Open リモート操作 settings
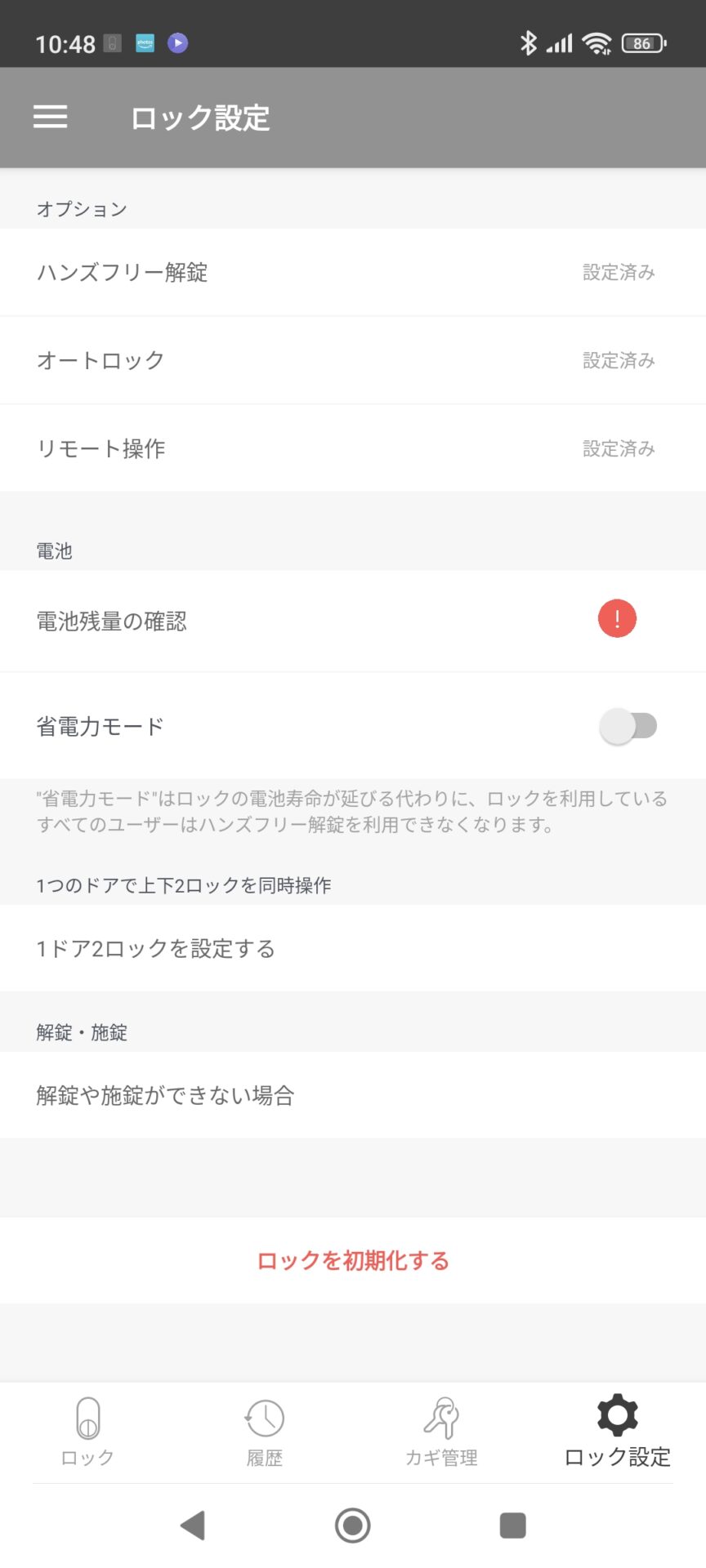Image resolution: width=706 pixels, height=1568 pixels. coord(353,448)
